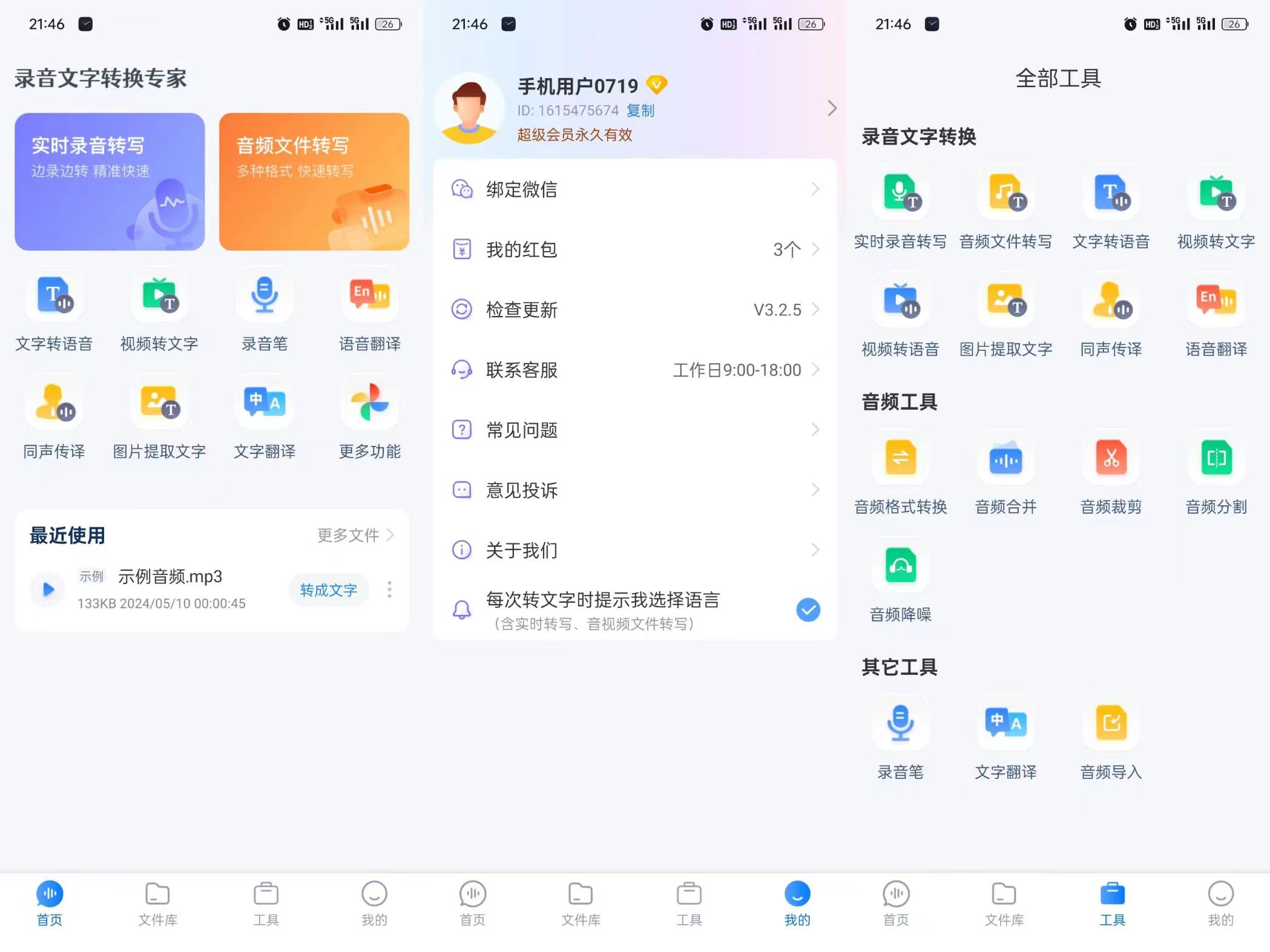Copy the user ID with 复制
Screen dimensions: 1270x952
pyautogui.click(x=640, y=111)
